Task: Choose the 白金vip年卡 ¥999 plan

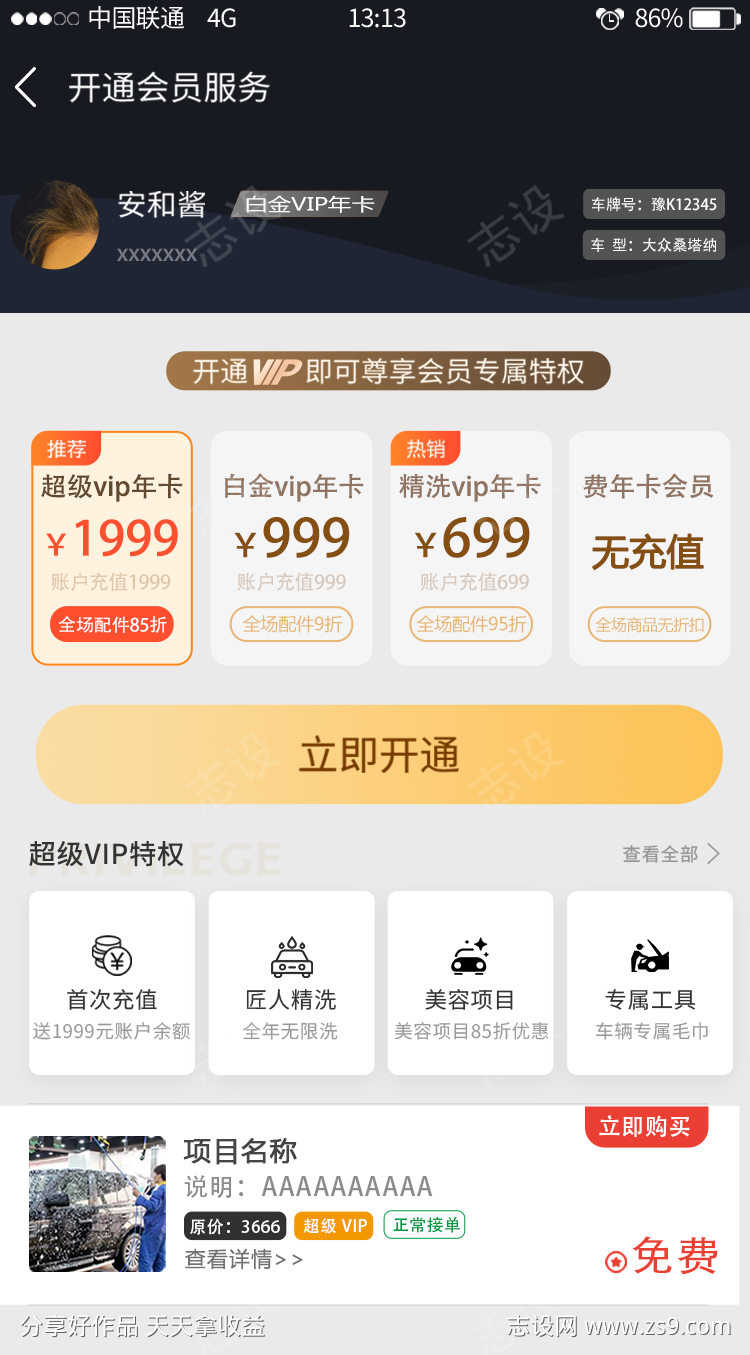Action: (291, 548)
